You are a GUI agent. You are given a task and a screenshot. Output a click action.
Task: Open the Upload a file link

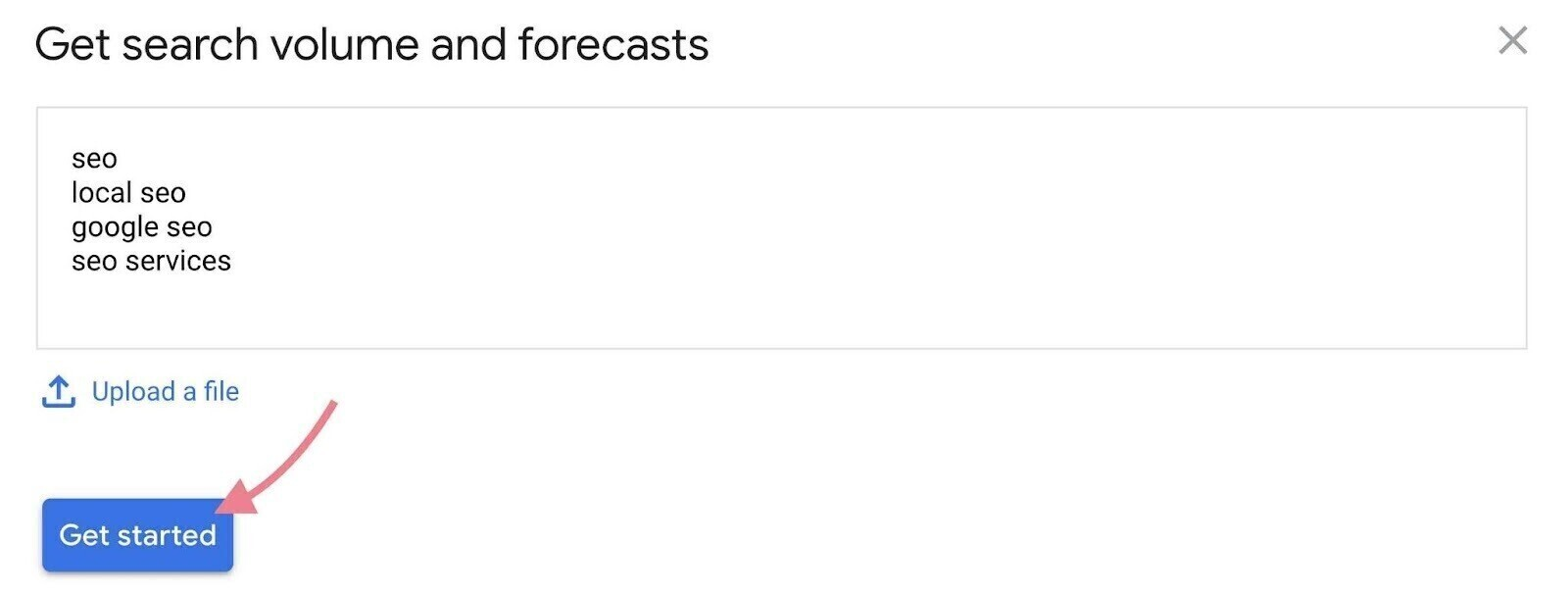point(164,391)
